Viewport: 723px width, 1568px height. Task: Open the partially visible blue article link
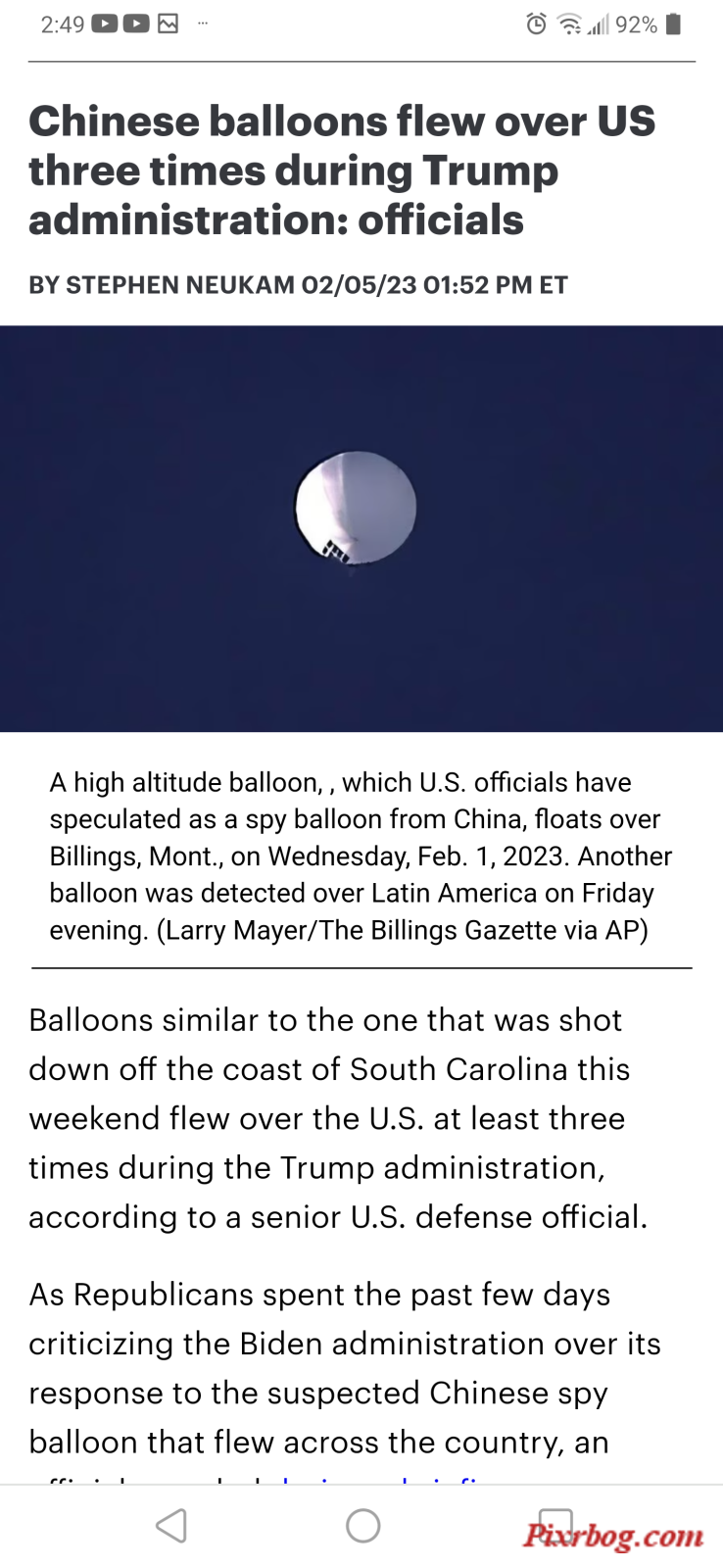pyautogui.click(x=382, y=1479)
